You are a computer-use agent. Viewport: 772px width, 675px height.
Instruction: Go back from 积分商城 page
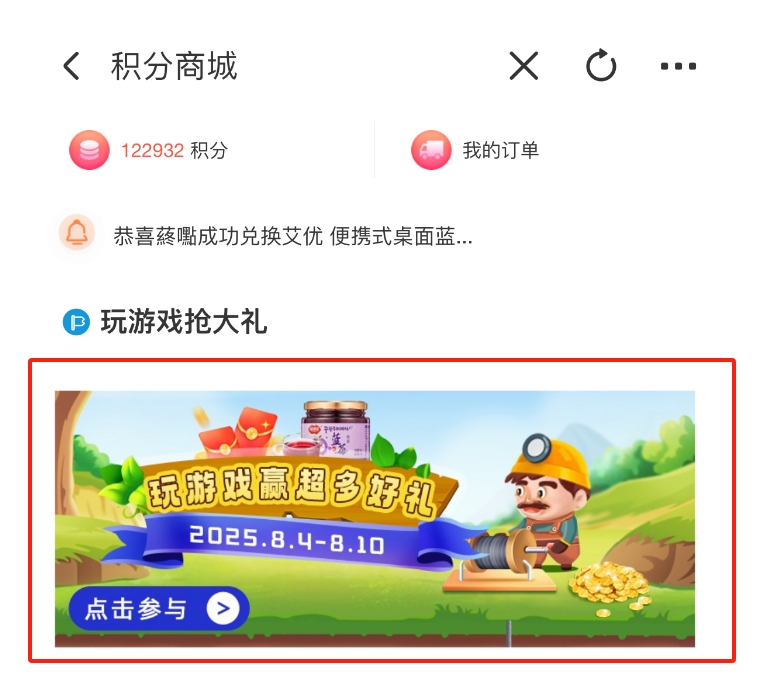(x=71, y=67)
